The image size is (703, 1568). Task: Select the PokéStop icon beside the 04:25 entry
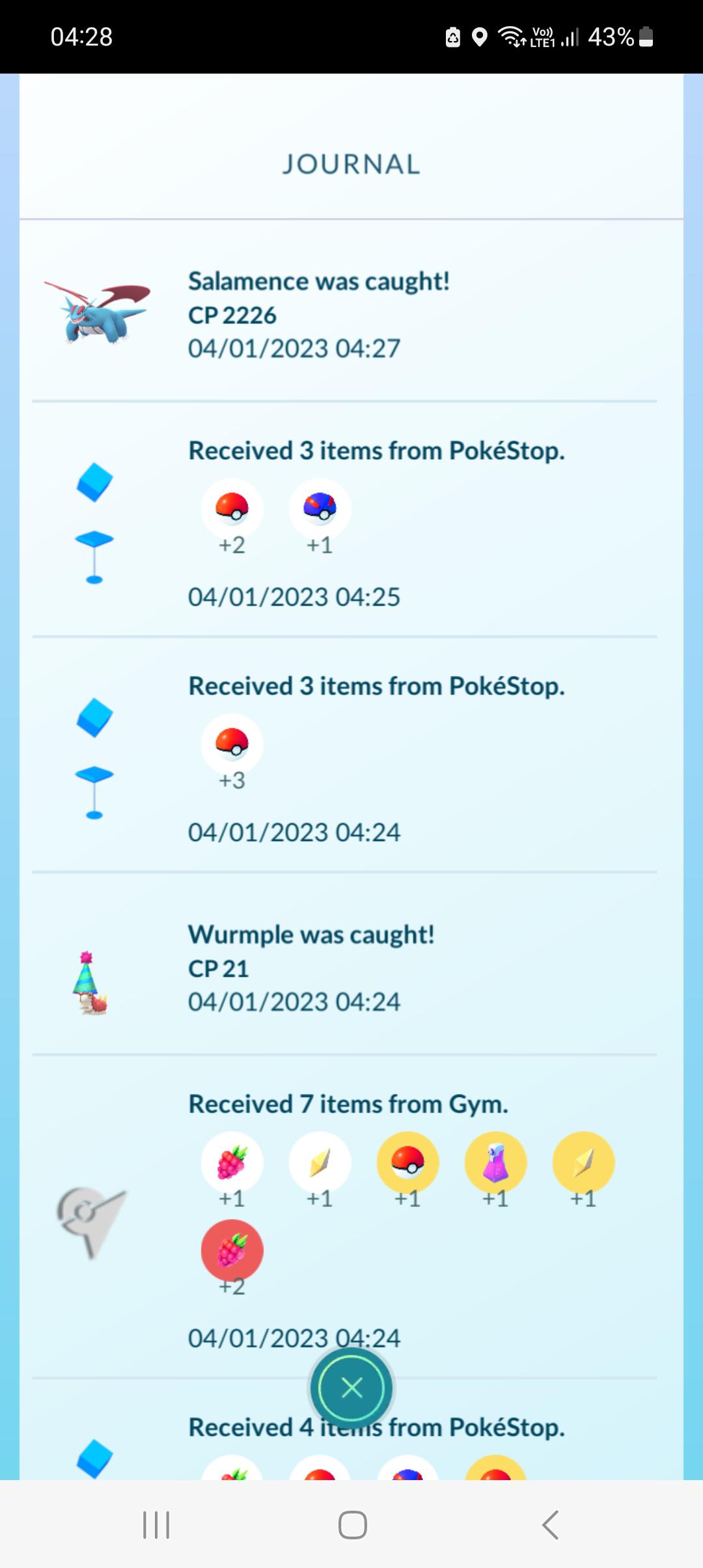pos(95,521)
